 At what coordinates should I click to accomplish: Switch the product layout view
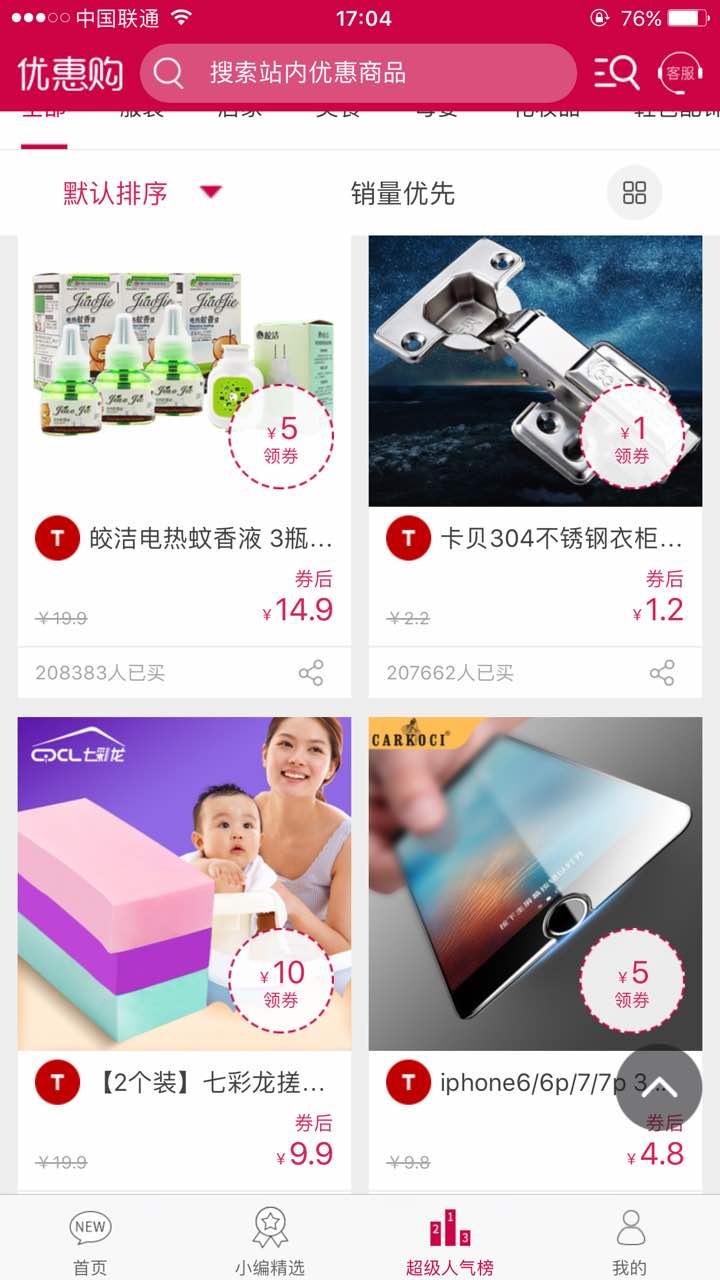coord(635,193)
